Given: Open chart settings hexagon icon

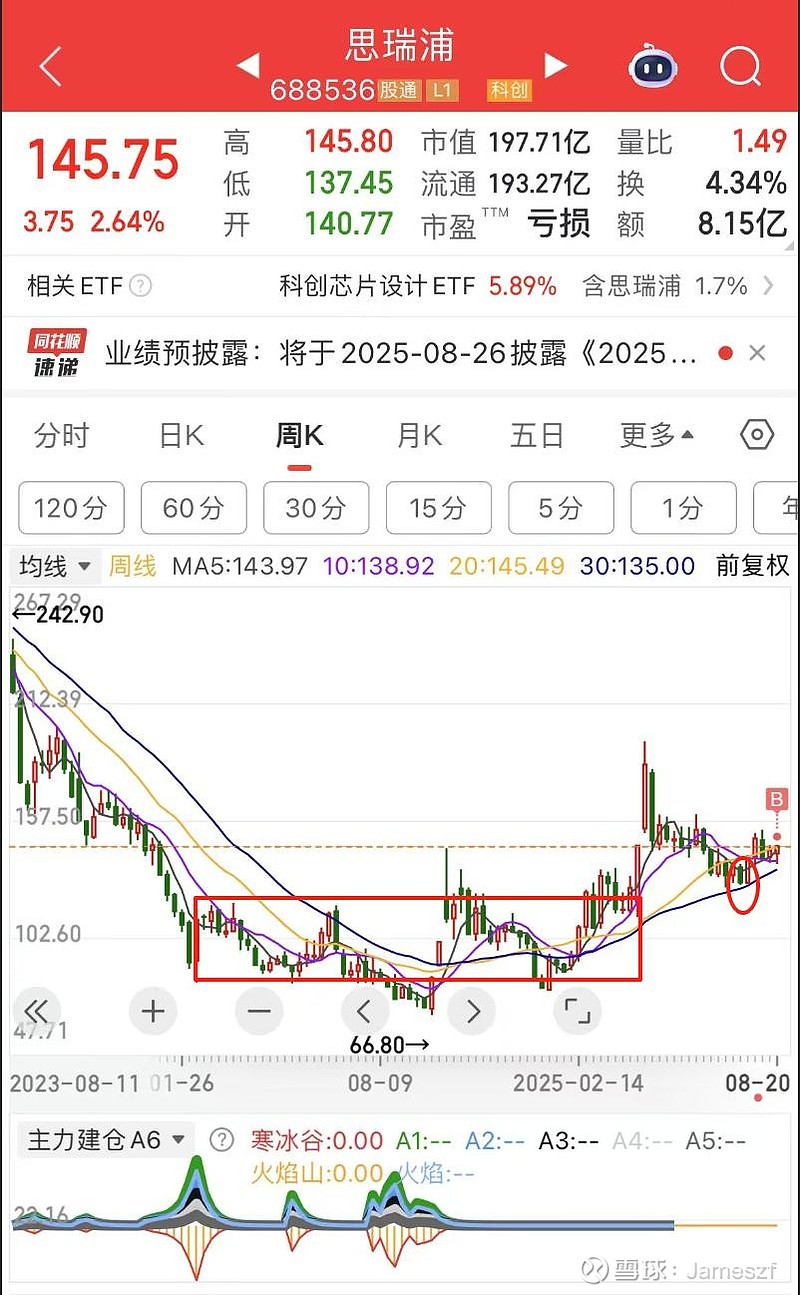Looking at the screenshot, I should pos(757,435).
